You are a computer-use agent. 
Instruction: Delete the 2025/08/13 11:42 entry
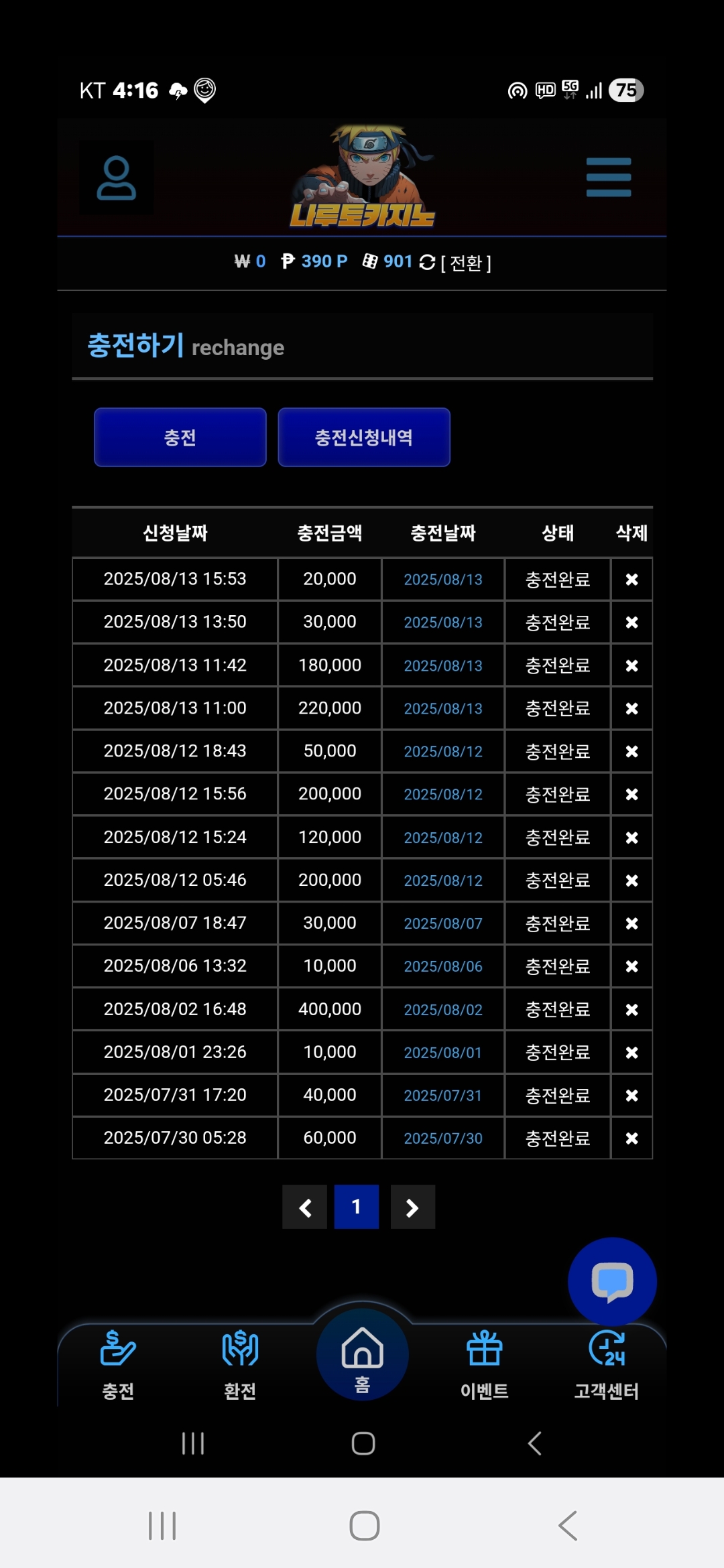631,665
